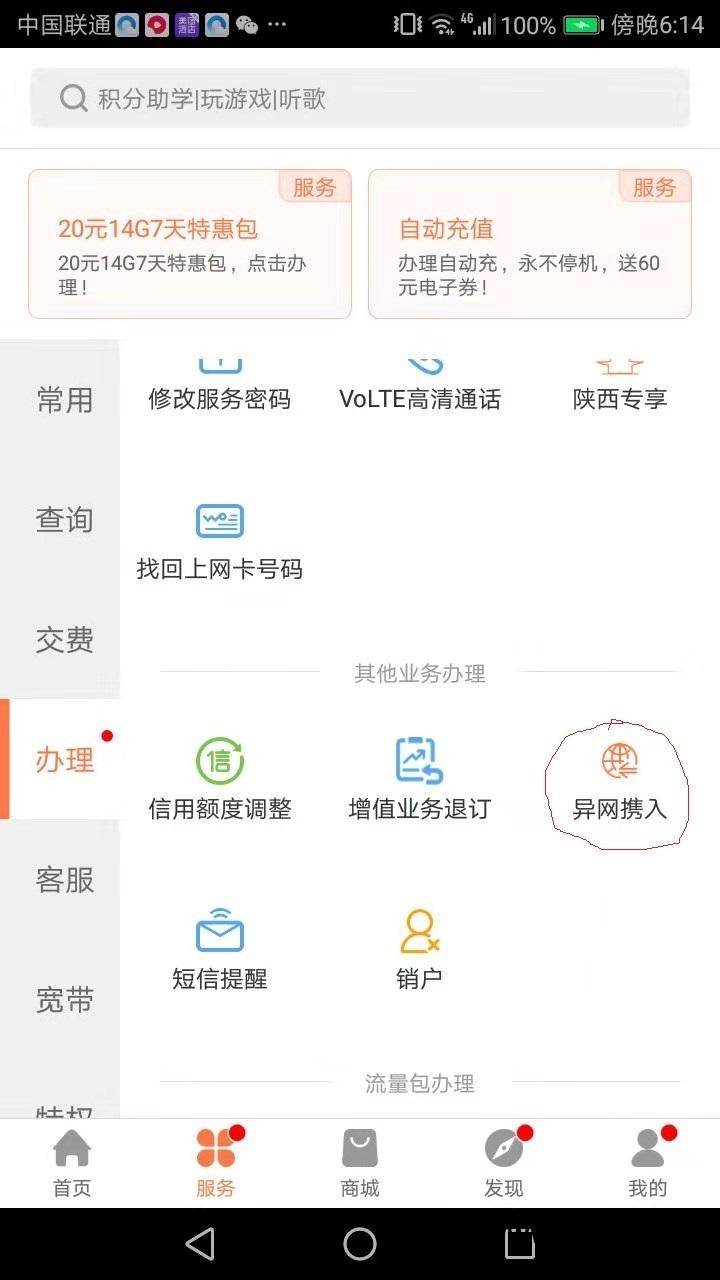Switch to the 交费 sidebar tab
Image resolution: width=720 pixels, height=1280 pixels.
[x=63, y=640]
